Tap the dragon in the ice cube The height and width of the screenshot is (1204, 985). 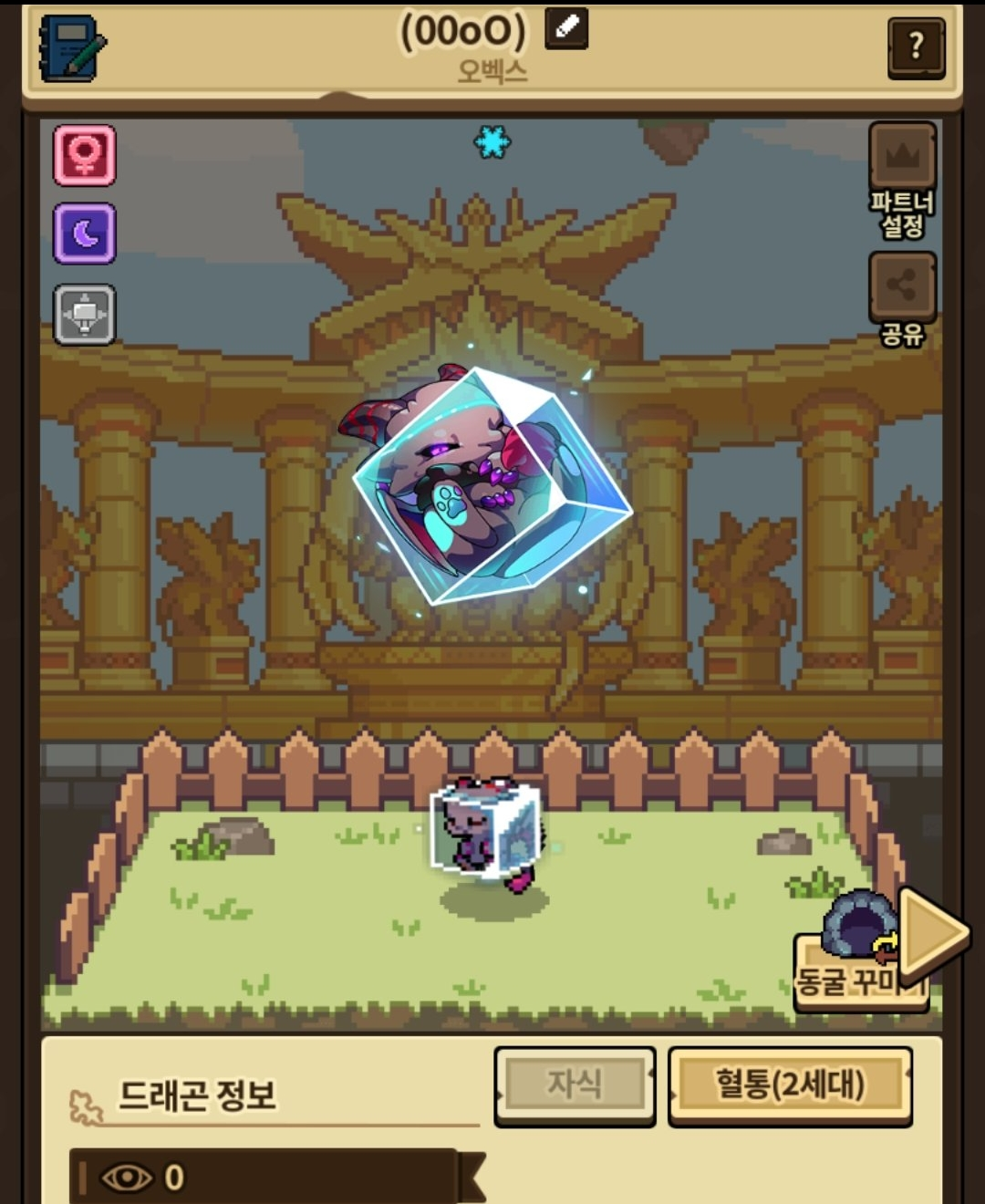[x=491, y=485]
